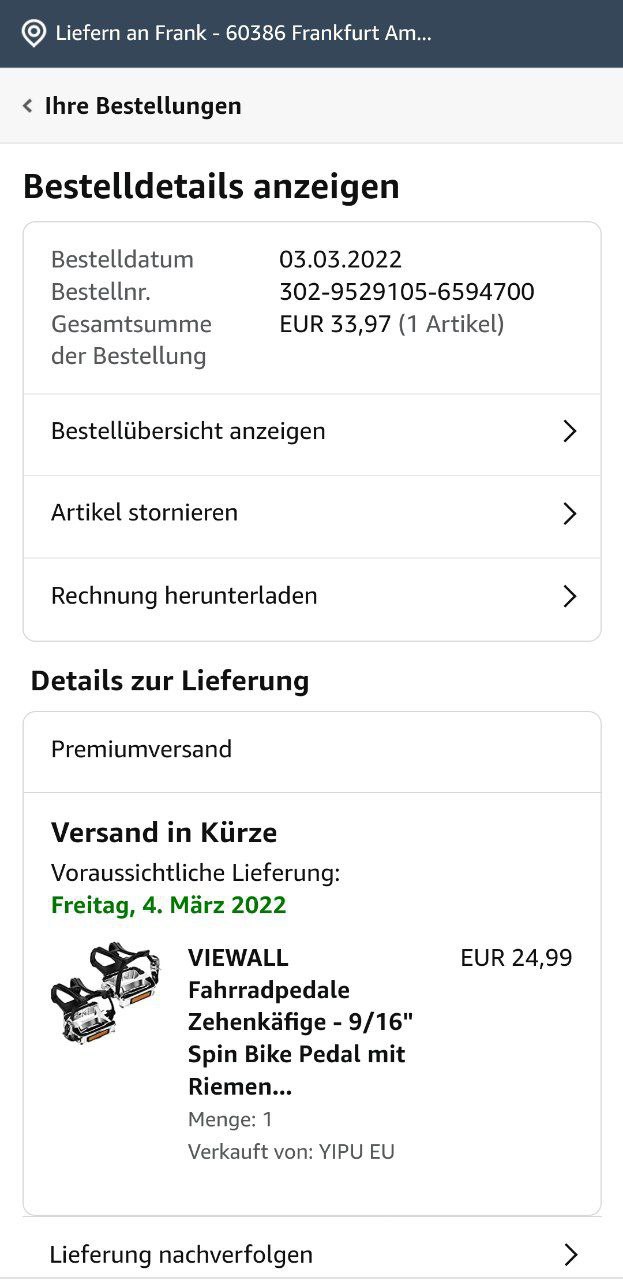This screenshot has height=1280, width=623.
Task: Open Rechnung herunterladen
Action: click(312, 597)
